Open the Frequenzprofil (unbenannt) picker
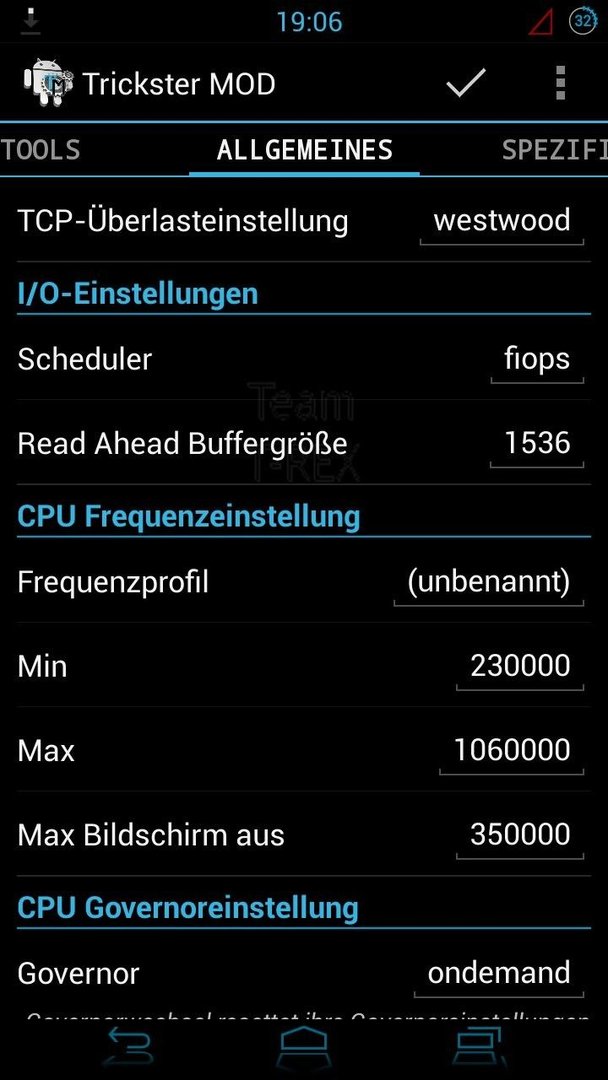This screenshot has width=608, height=1080. point(489,585)
